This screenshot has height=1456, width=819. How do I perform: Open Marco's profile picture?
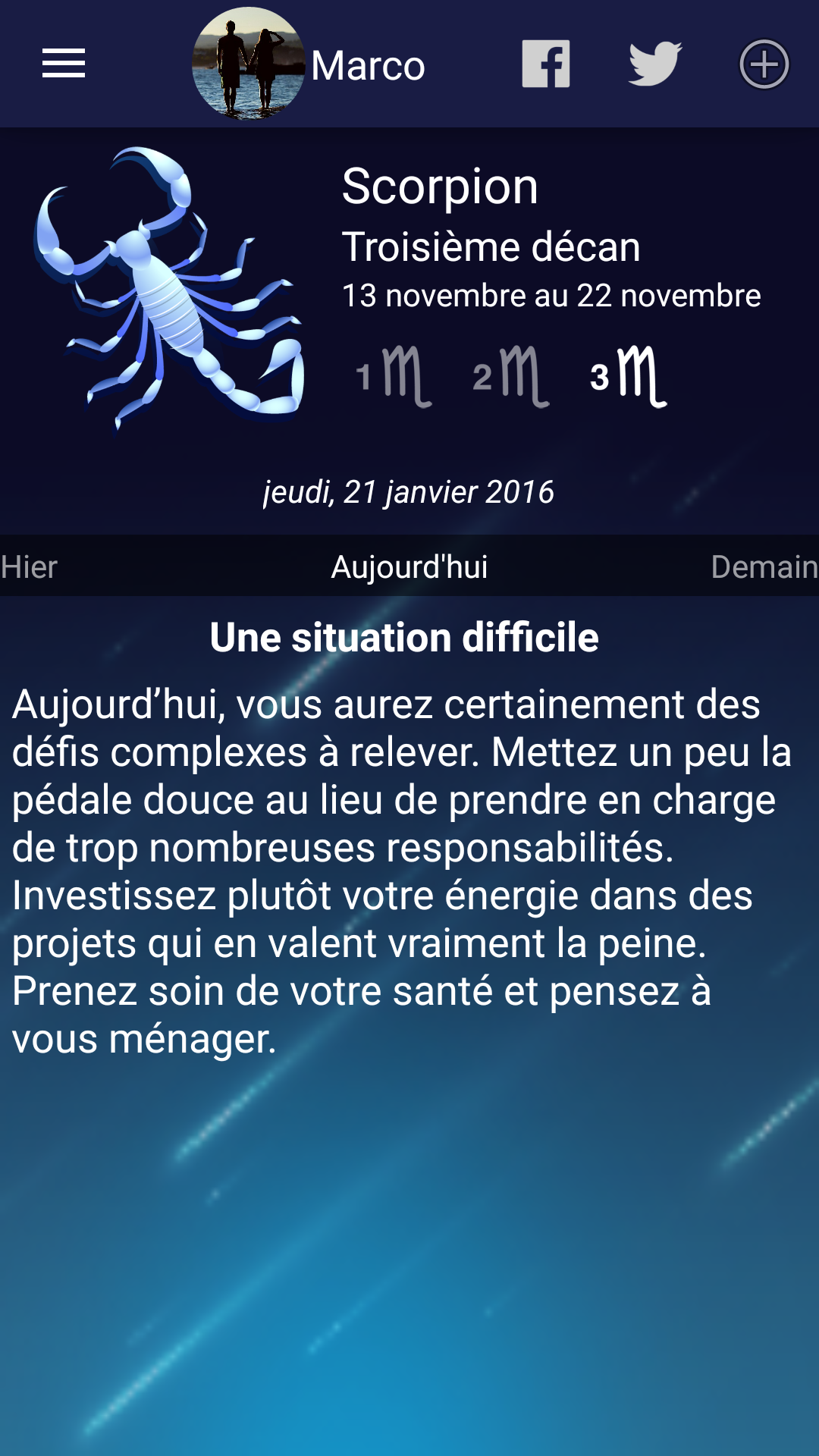(249, 64)
